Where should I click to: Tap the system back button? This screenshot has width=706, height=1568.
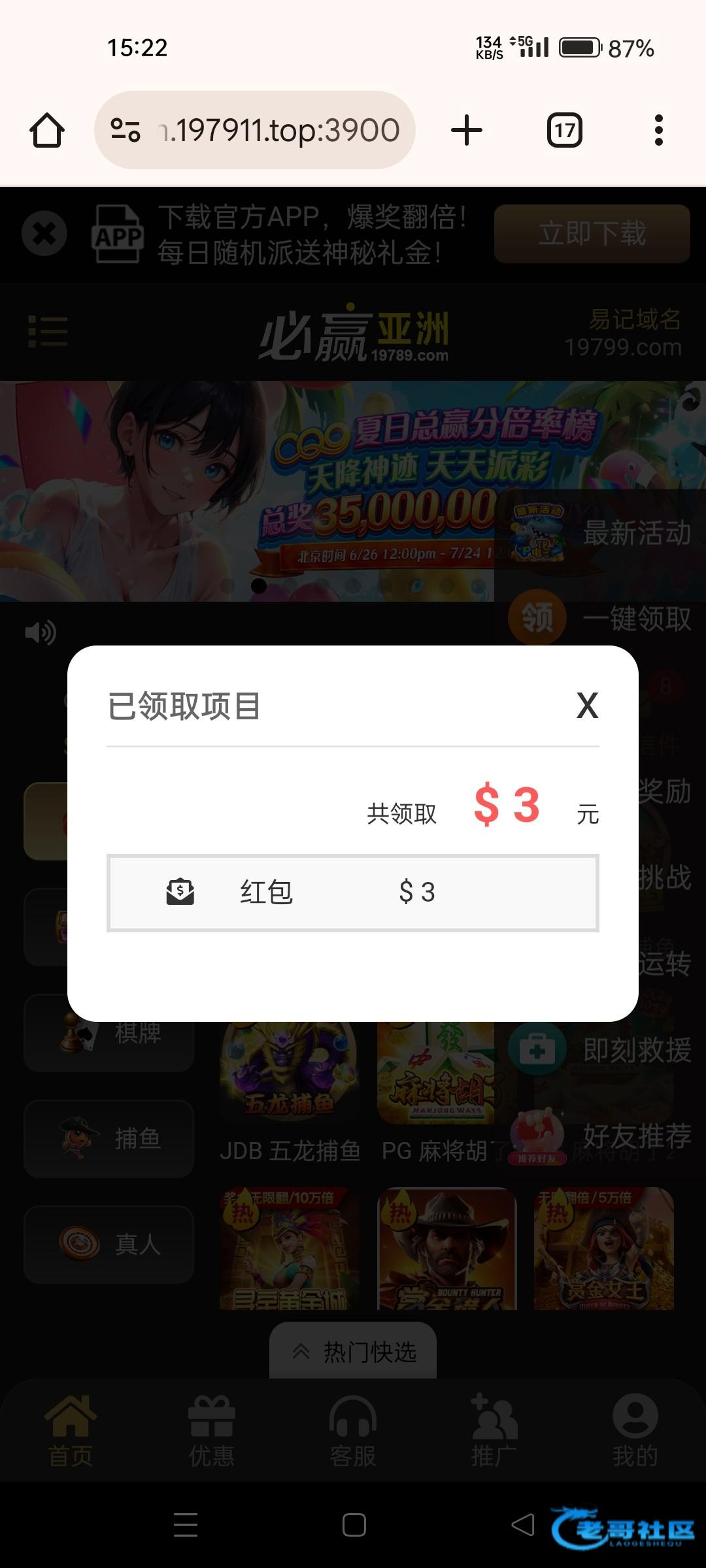pos(522,1525)
